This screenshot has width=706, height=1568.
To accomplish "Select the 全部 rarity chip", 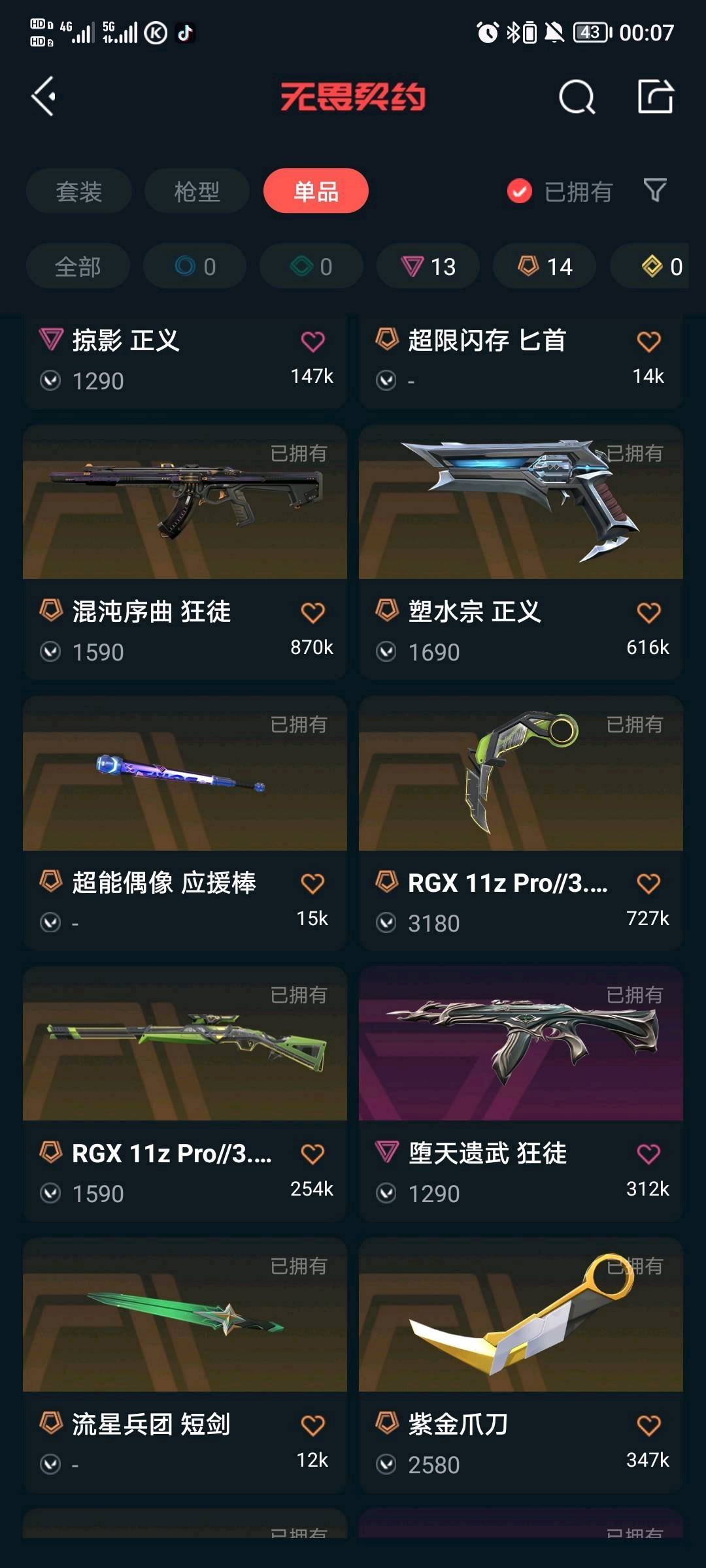I will pyautogui.click(x=78, y=267).
